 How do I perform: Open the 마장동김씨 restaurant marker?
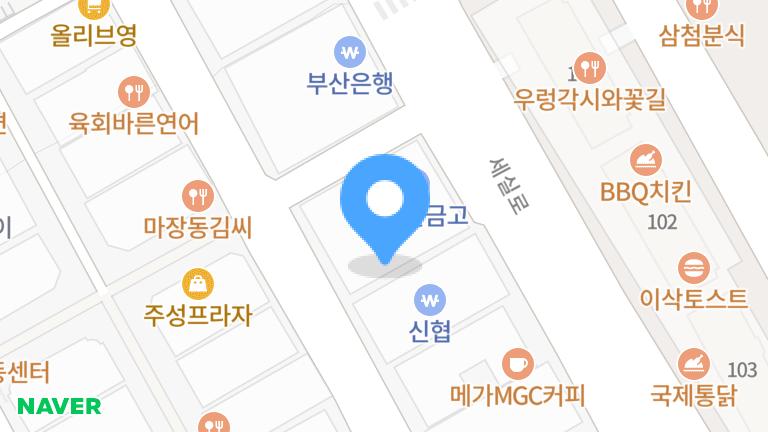pyautogui.click(x=198, y=196)
